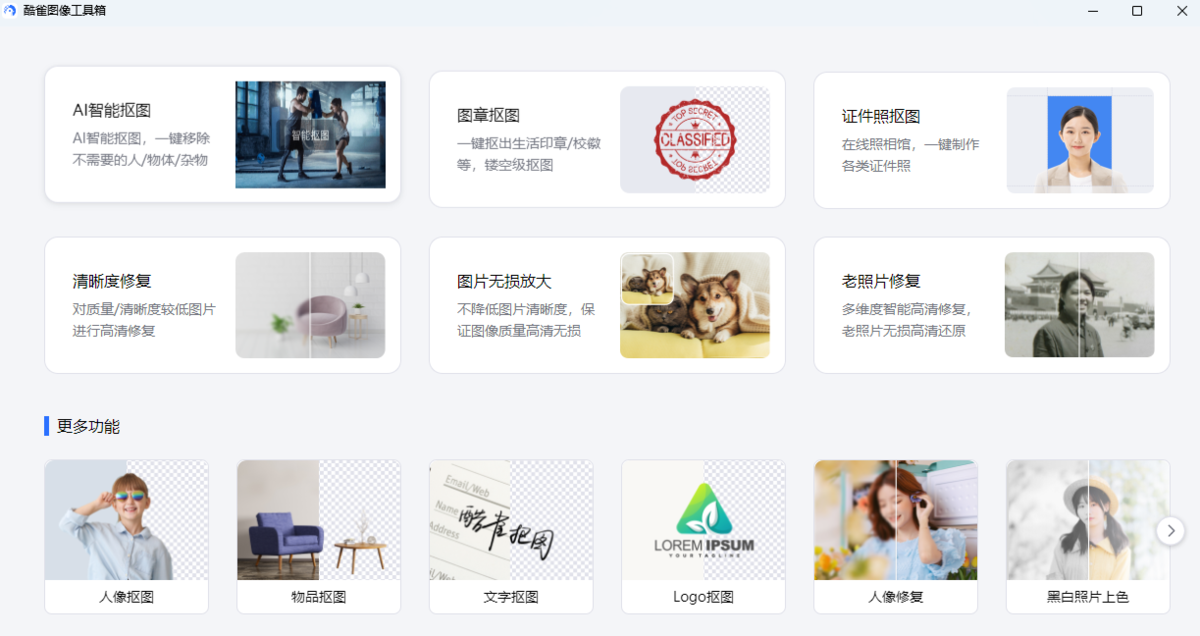Maximize the window

(1137, 11)
